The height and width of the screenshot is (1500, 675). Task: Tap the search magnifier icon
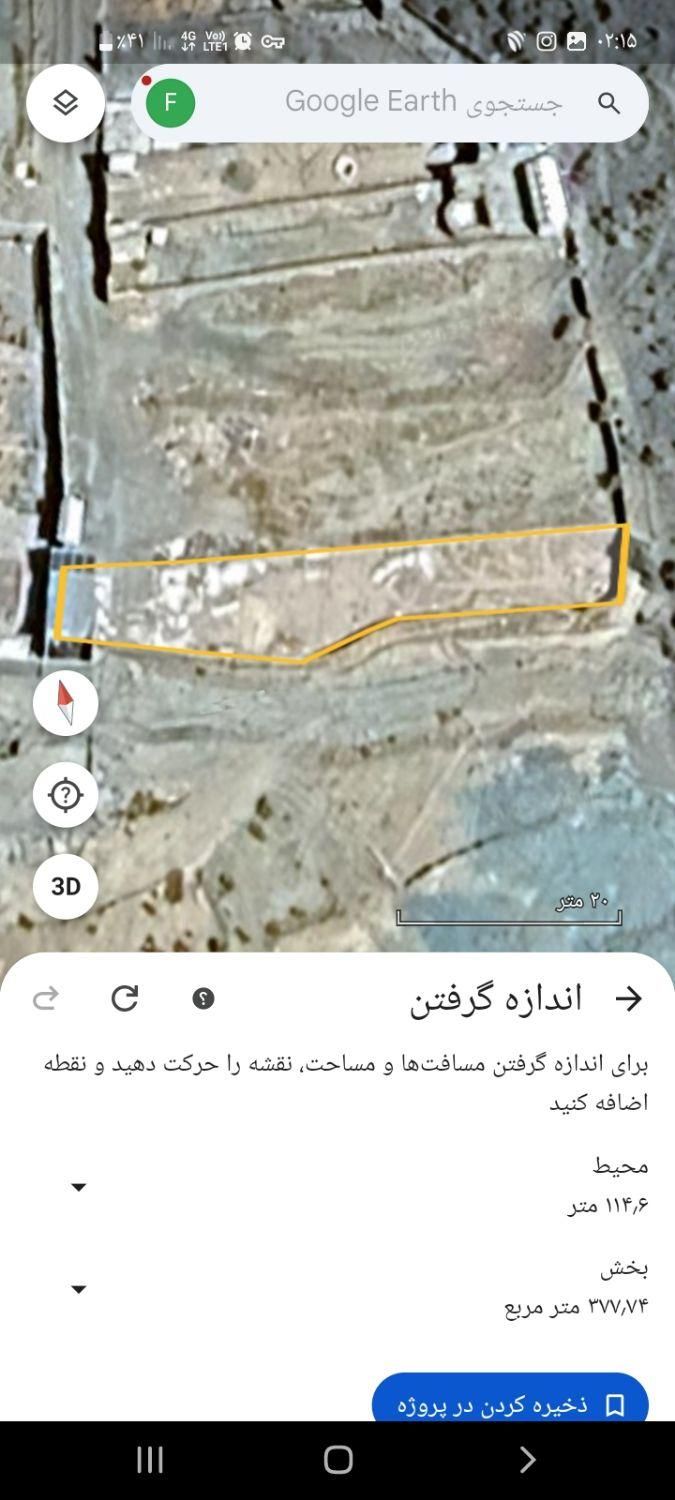(609, 103)
